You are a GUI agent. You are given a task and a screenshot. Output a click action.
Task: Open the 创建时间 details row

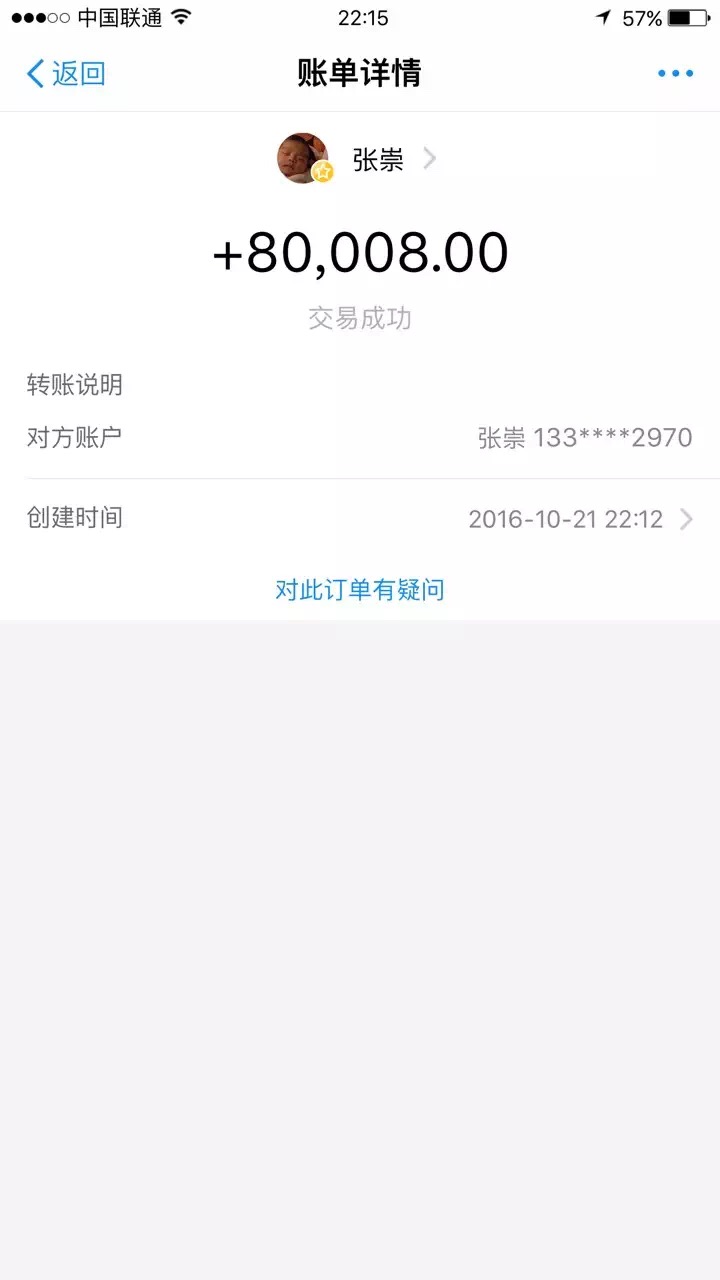360,518
